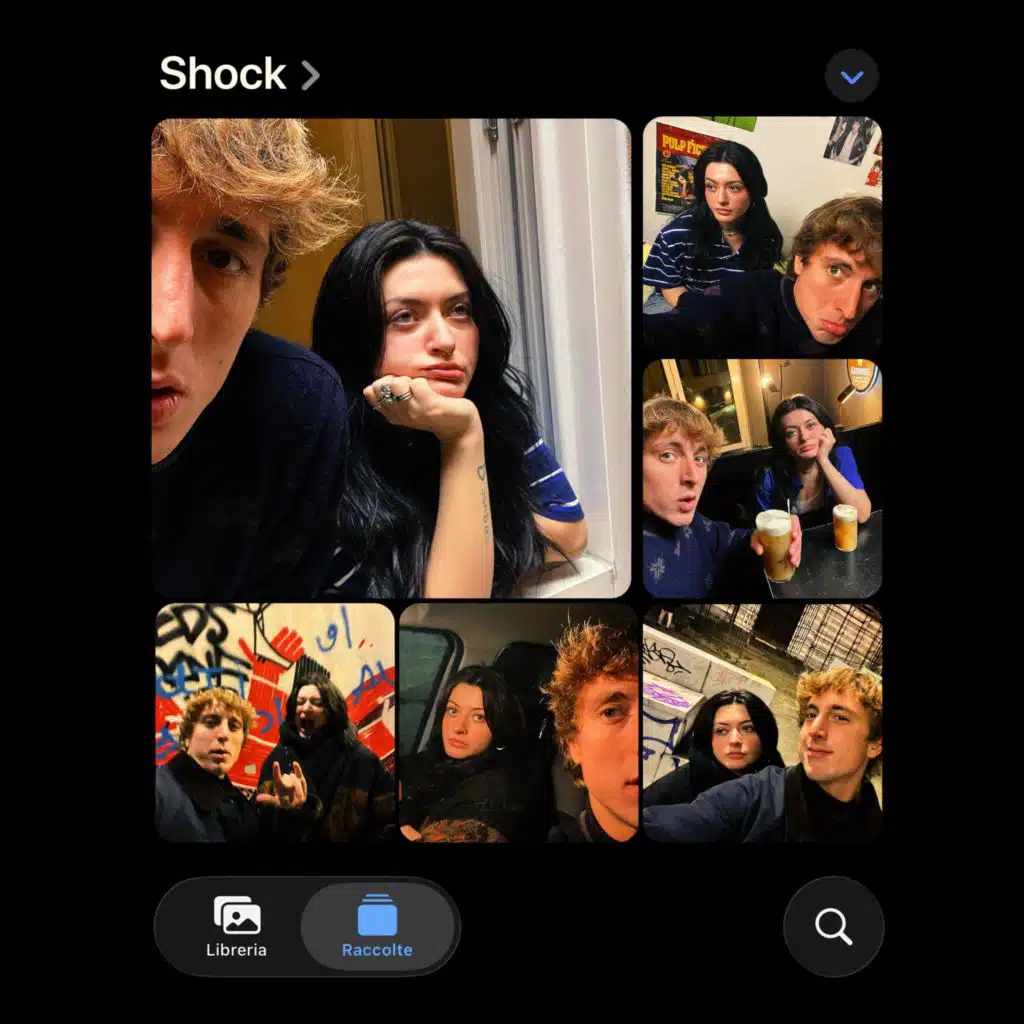Open the graffiti wall photo

tap(275, 722)
